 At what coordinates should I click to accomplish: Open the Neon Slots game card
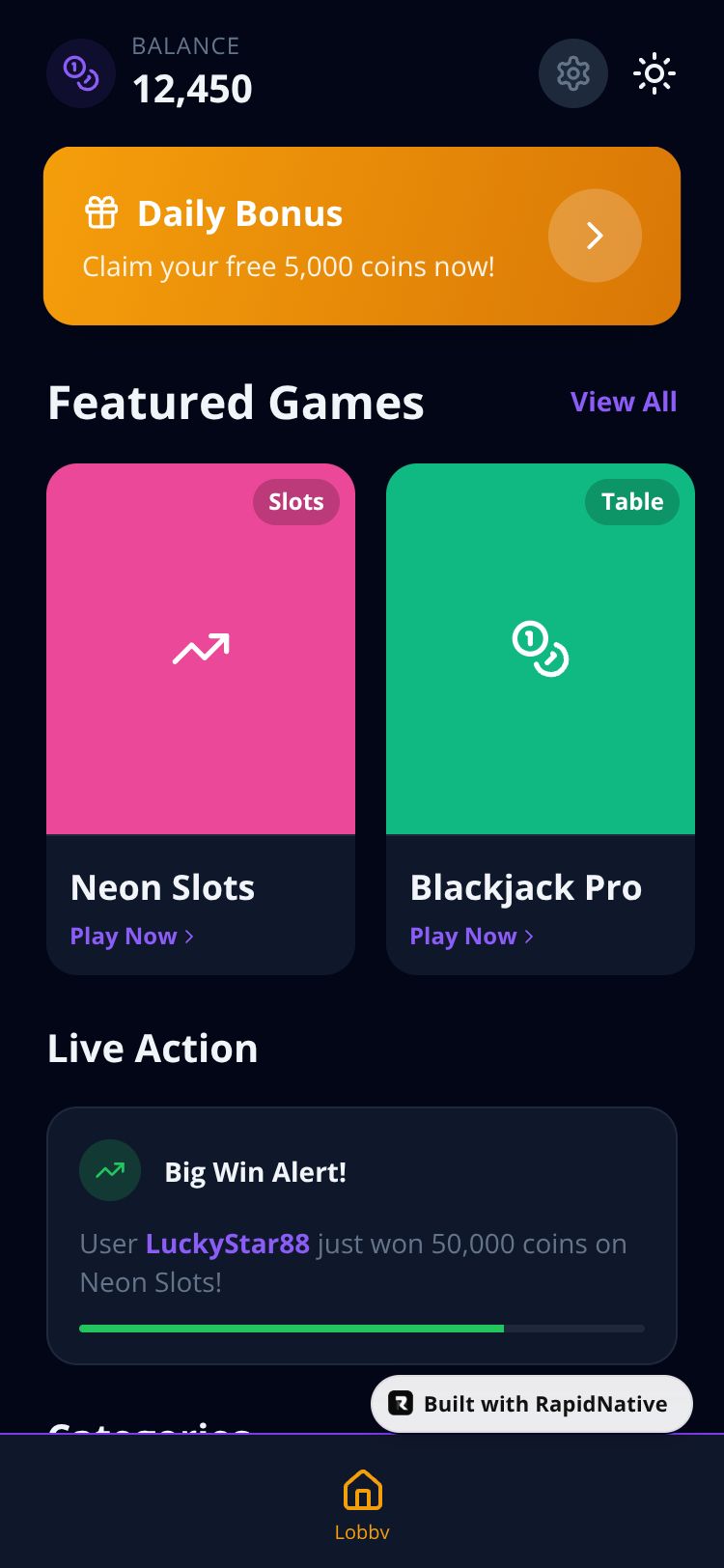point(201,649)
